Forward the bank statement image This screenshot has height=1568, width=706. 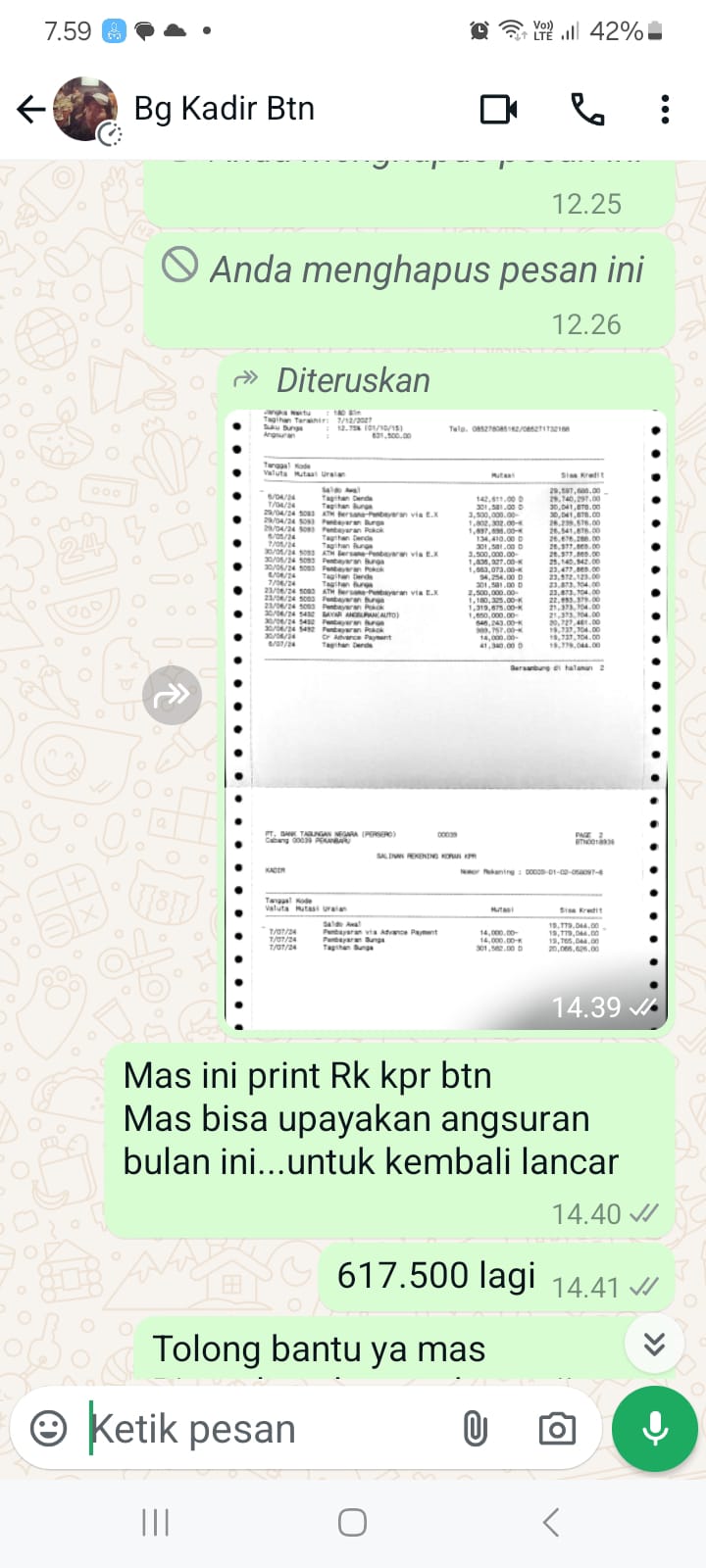(172, 695)
